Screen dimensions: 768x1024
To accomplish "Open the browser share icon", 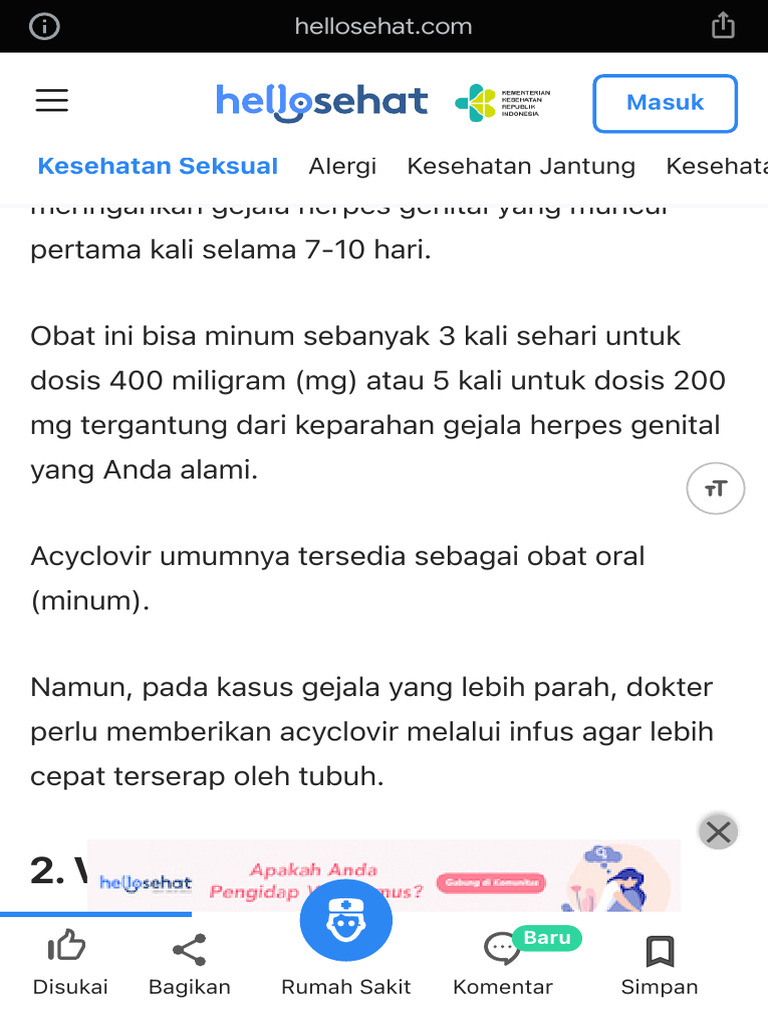I will click(723, 26).
